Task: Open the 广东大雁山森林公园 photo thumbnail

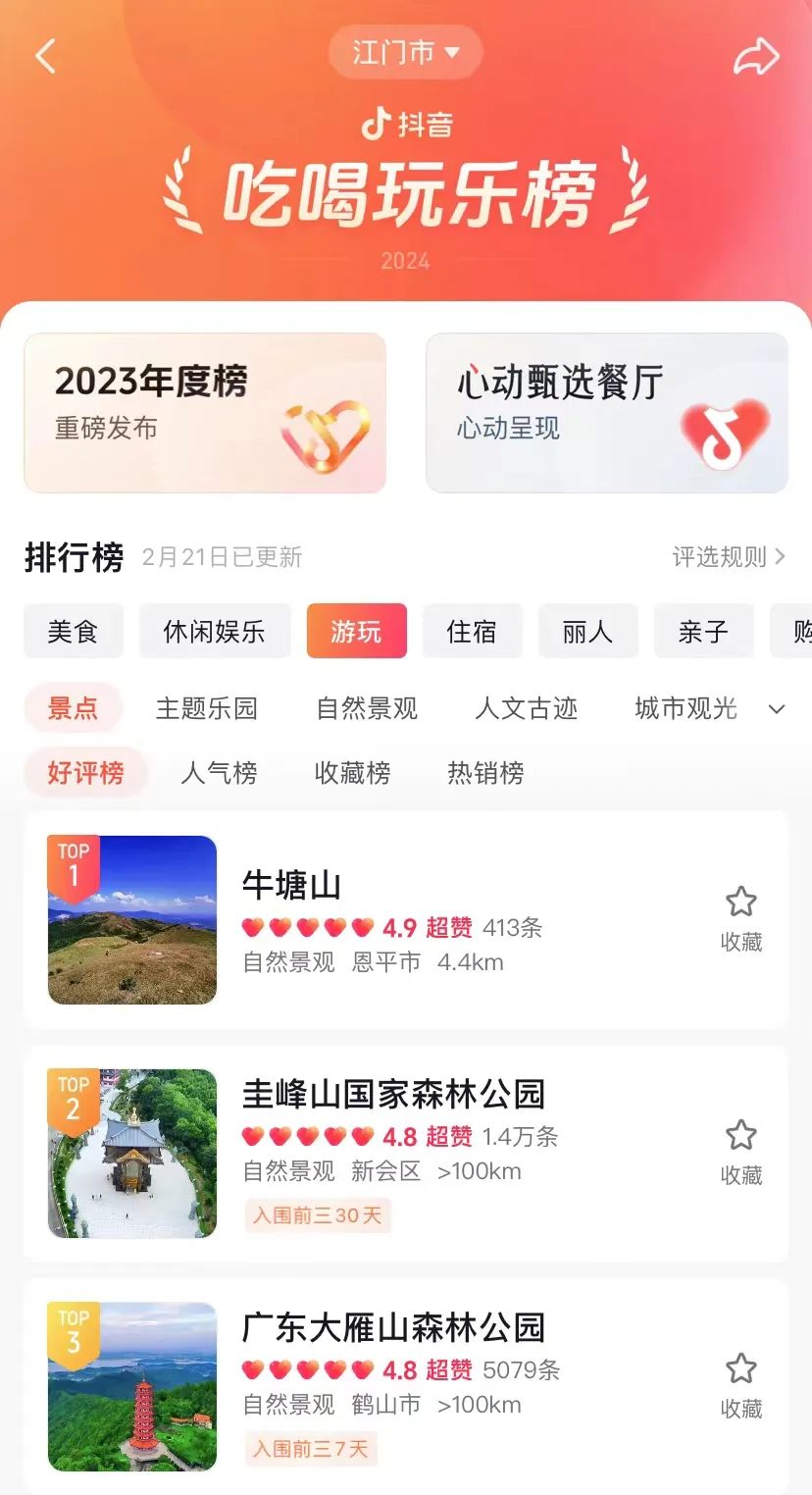Action: click(x=130, y=1386)
